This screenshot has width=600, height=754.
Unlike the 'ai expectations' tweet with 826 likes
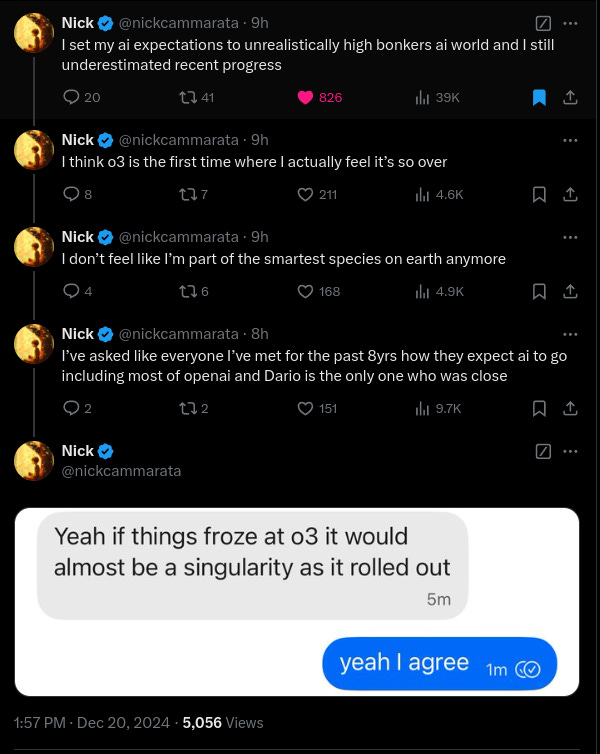pos(305,98)
